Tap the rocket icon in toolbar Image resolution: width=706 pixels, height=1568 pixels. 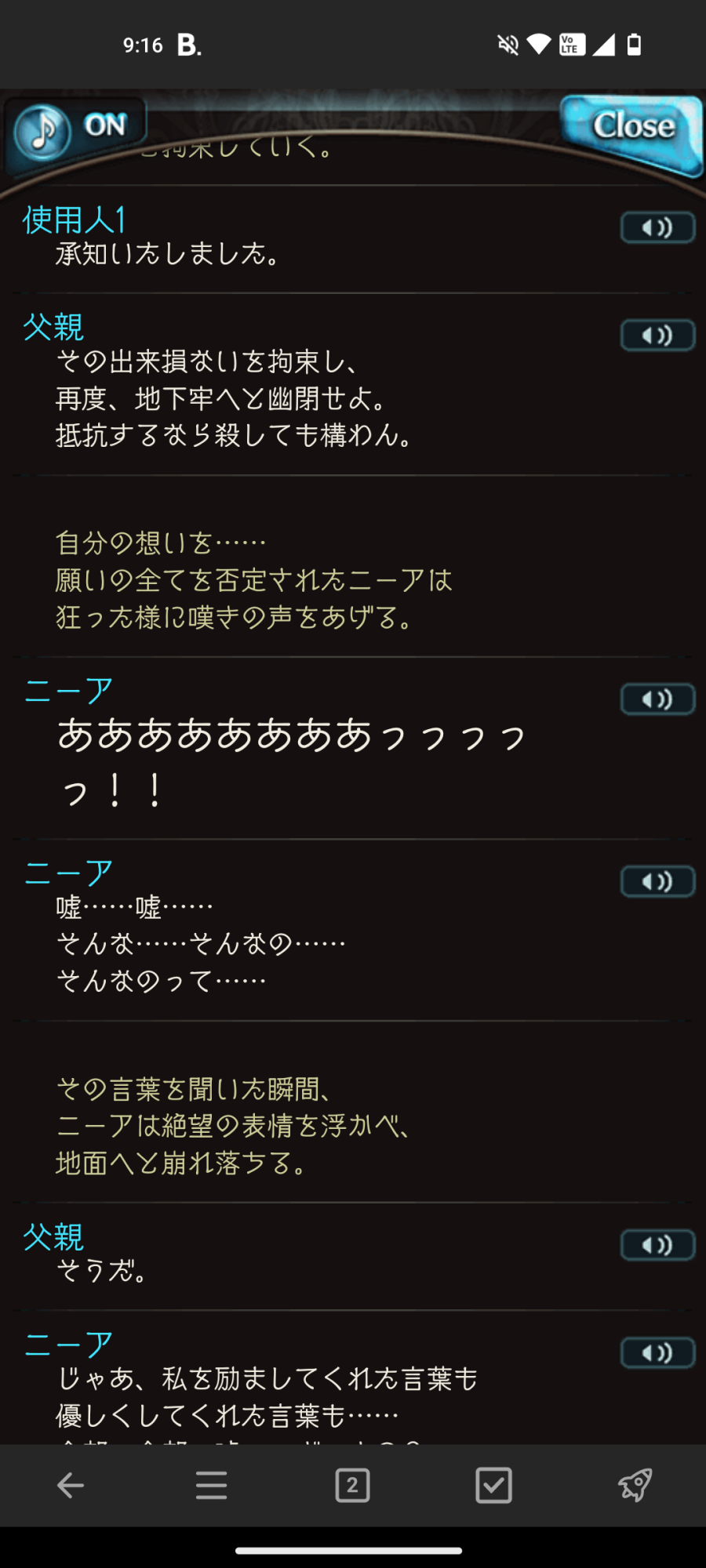click(635, 1485)
